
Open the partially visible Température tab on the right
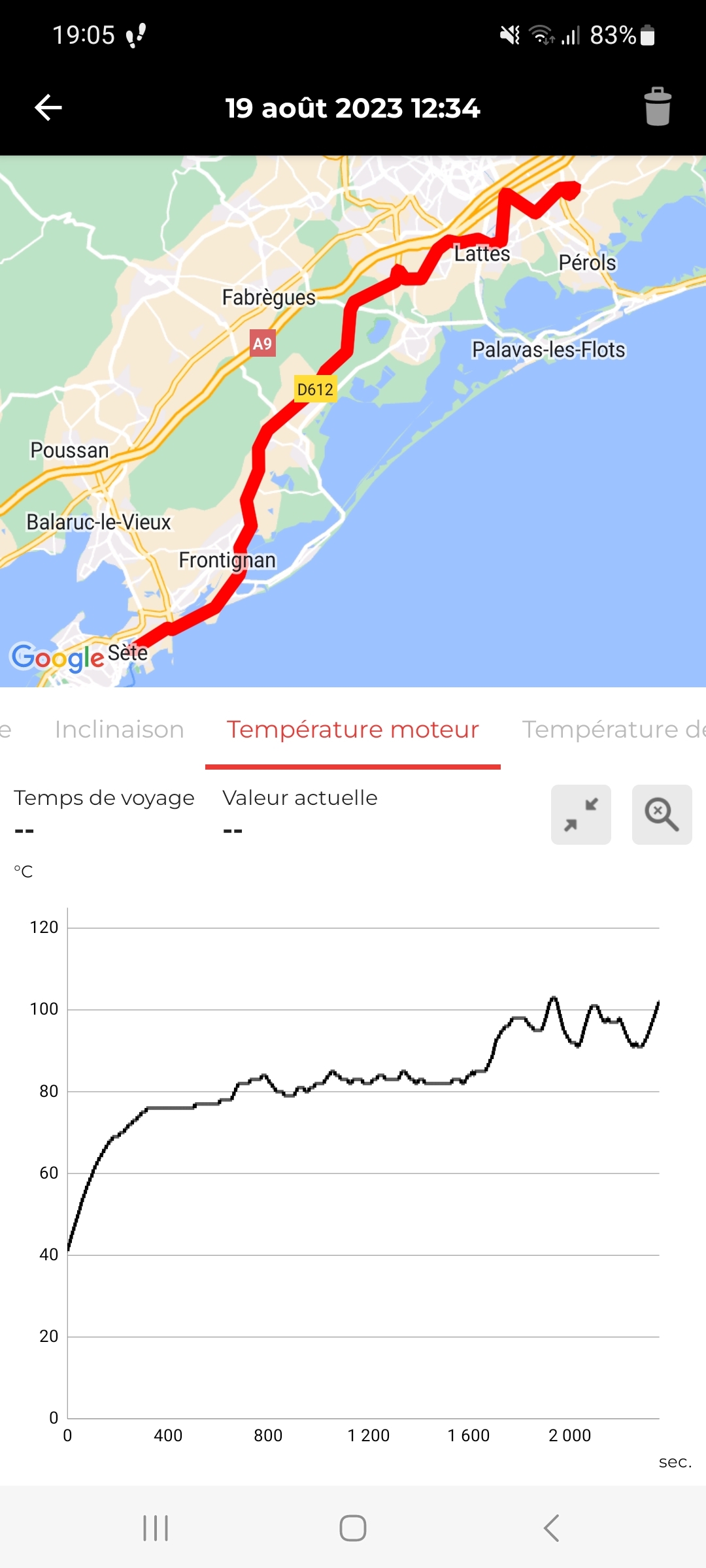click(613, 730)
